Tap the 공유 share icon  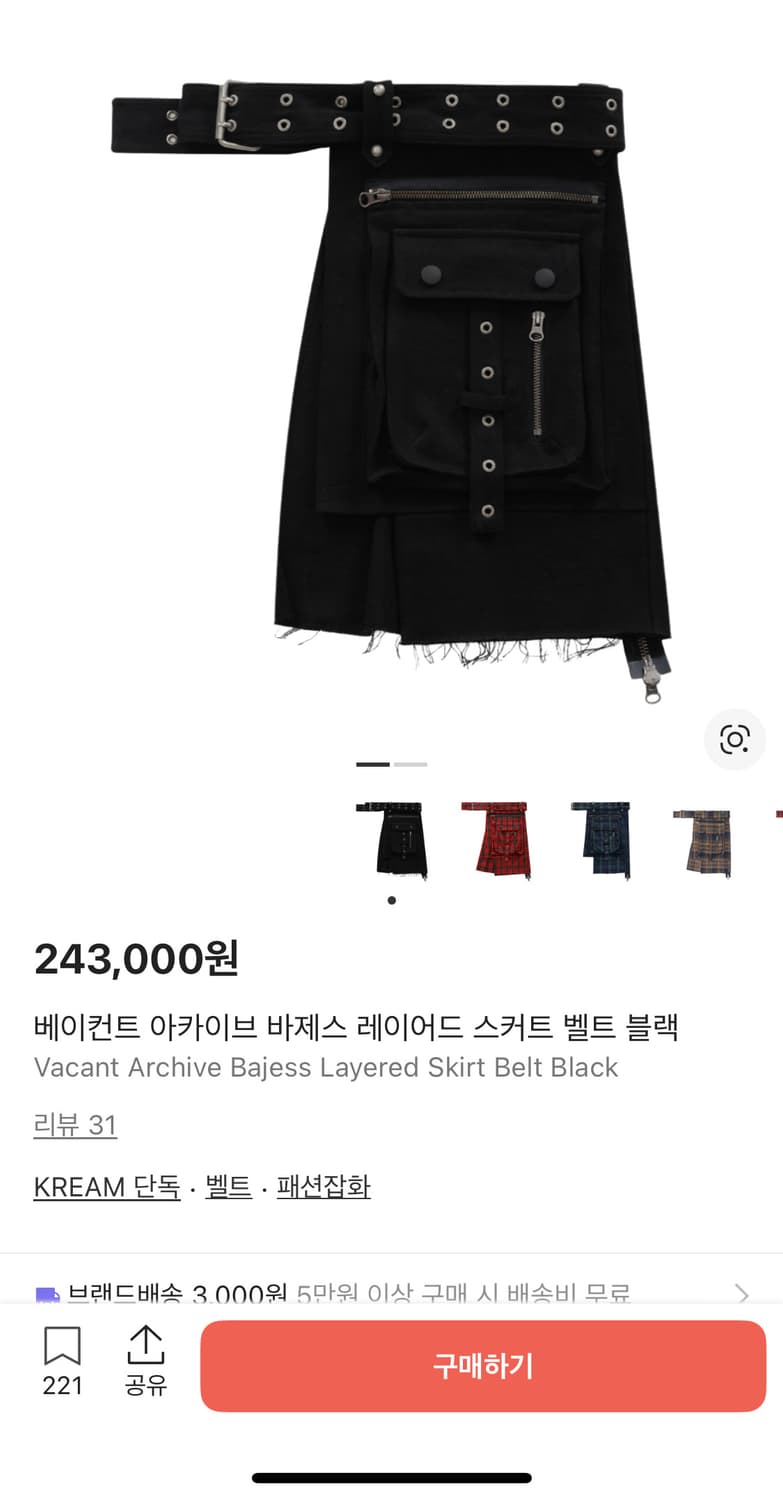pos(146,1346)
